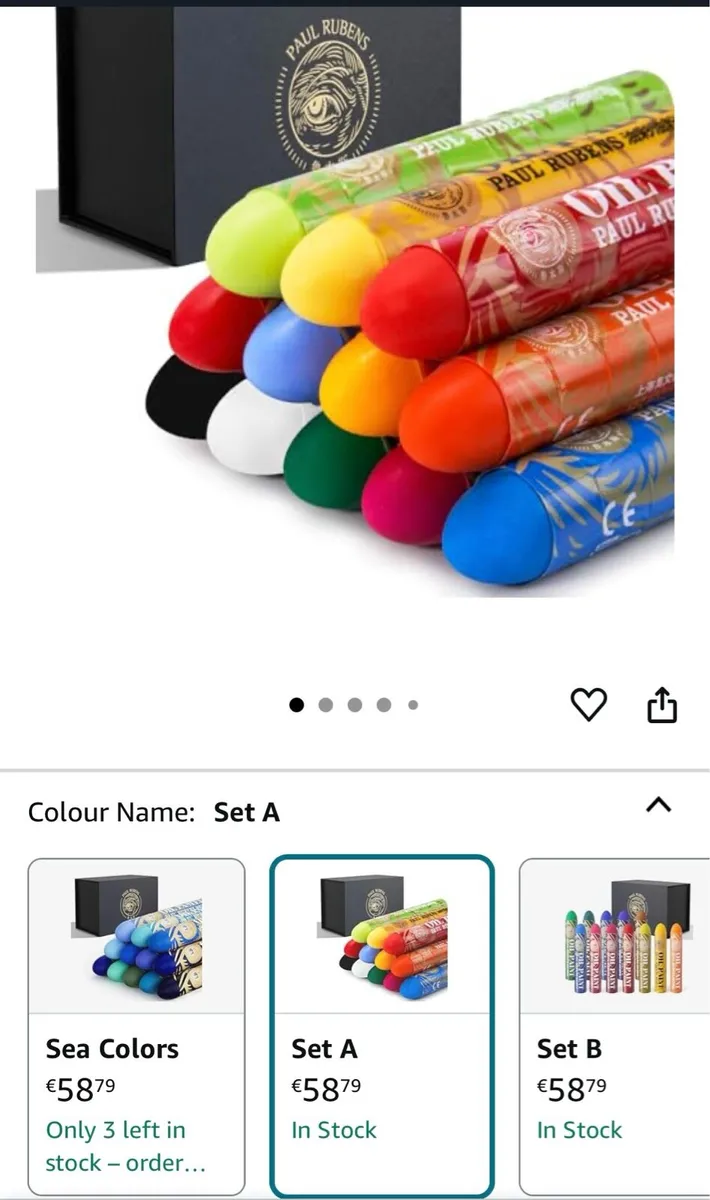Add this product to the wish list

pyautogui.click(x=588, y=705)
